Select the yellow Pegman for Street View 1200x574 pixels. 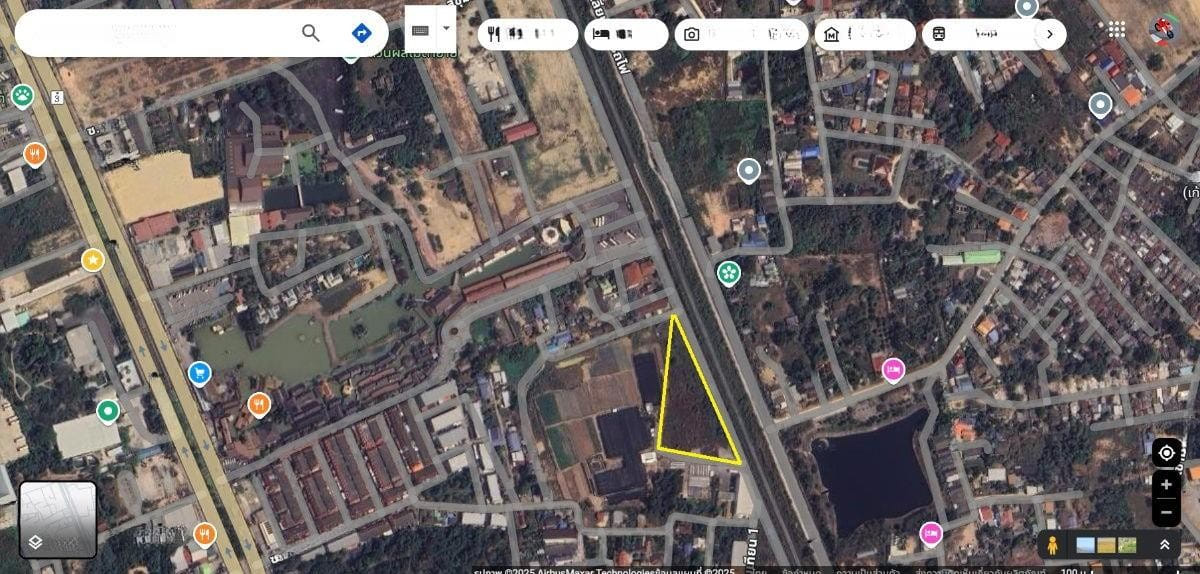[x=1052, y=545]
